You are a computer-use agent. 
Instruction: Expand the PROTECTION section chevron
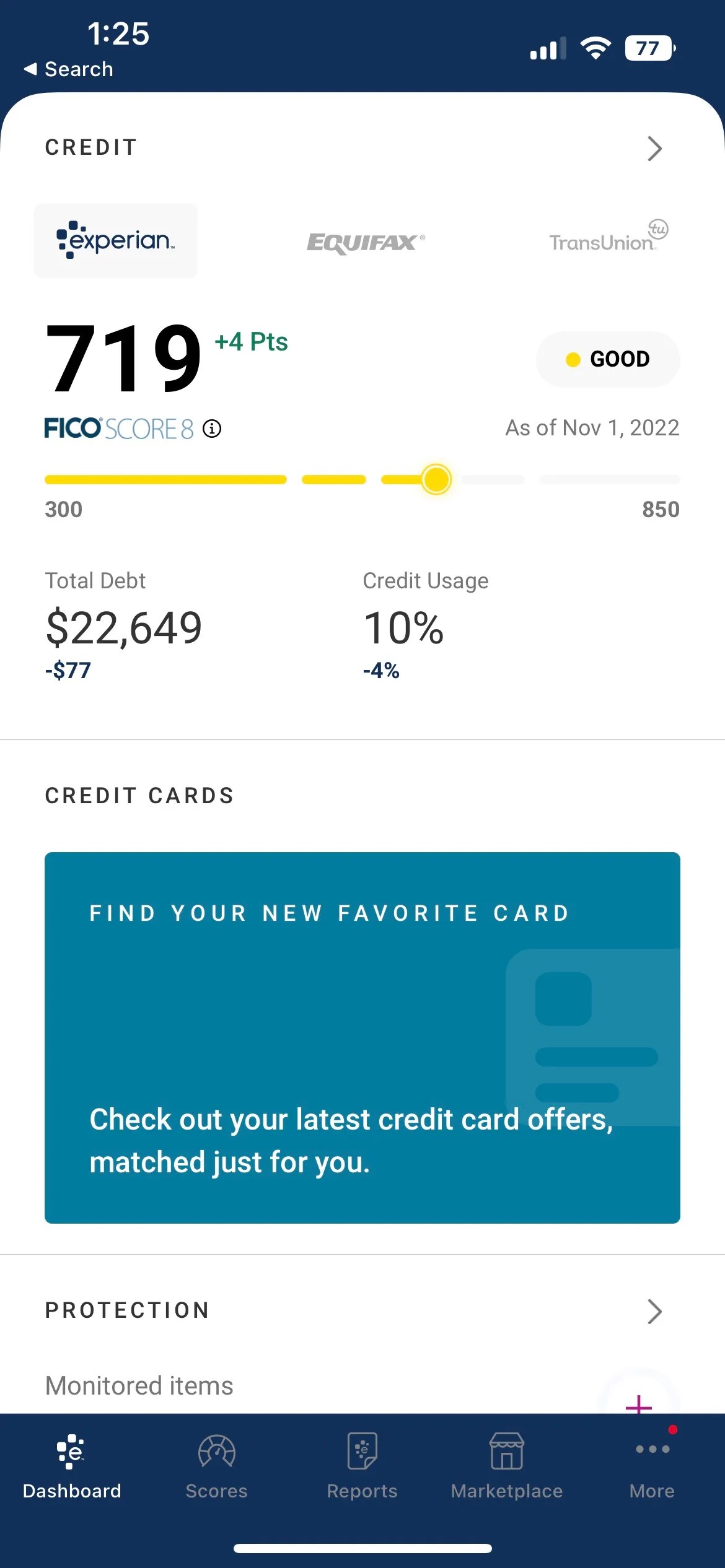click(x=654, y=1310)
